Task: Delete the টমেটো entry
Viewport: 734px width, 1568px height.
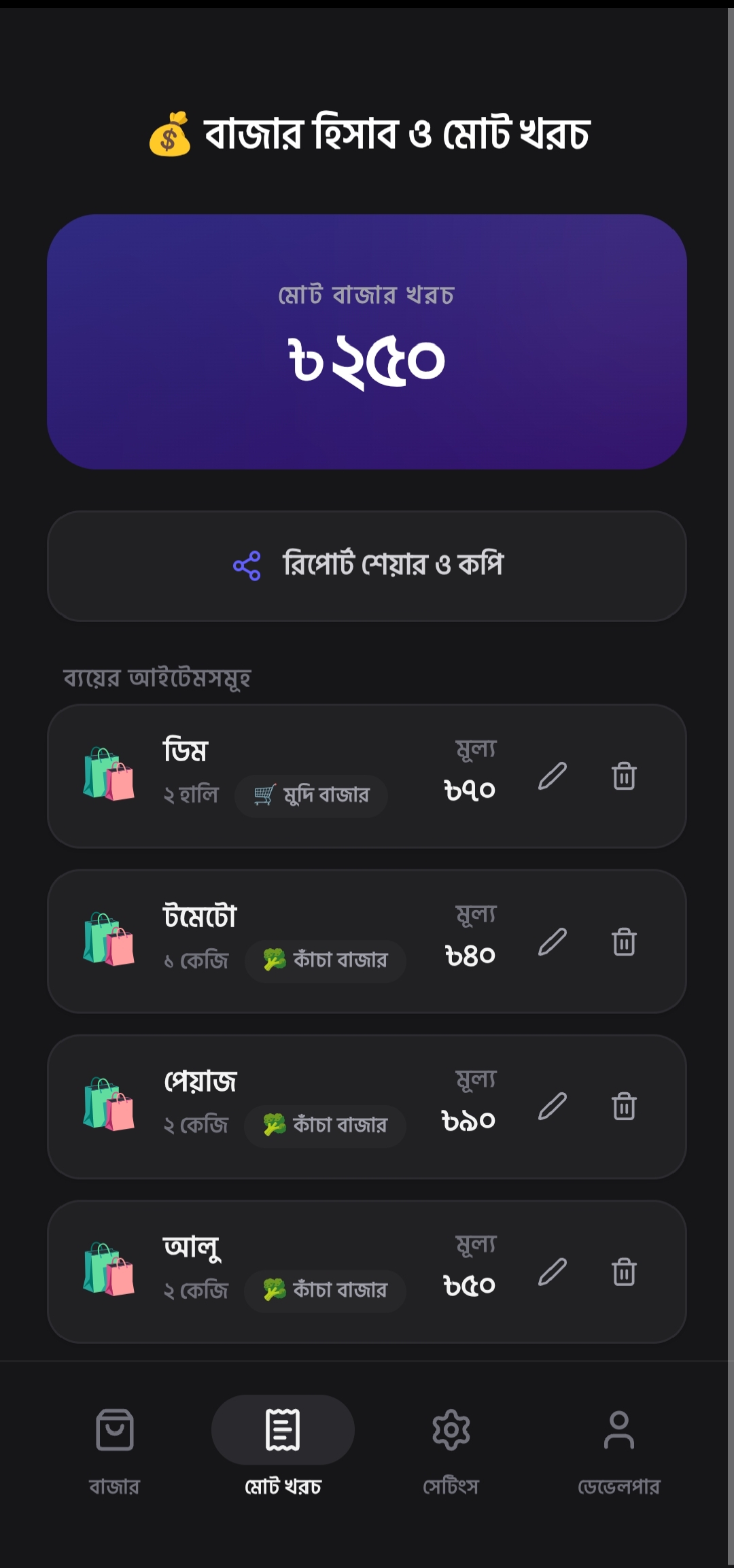Action: pos(624,942)
